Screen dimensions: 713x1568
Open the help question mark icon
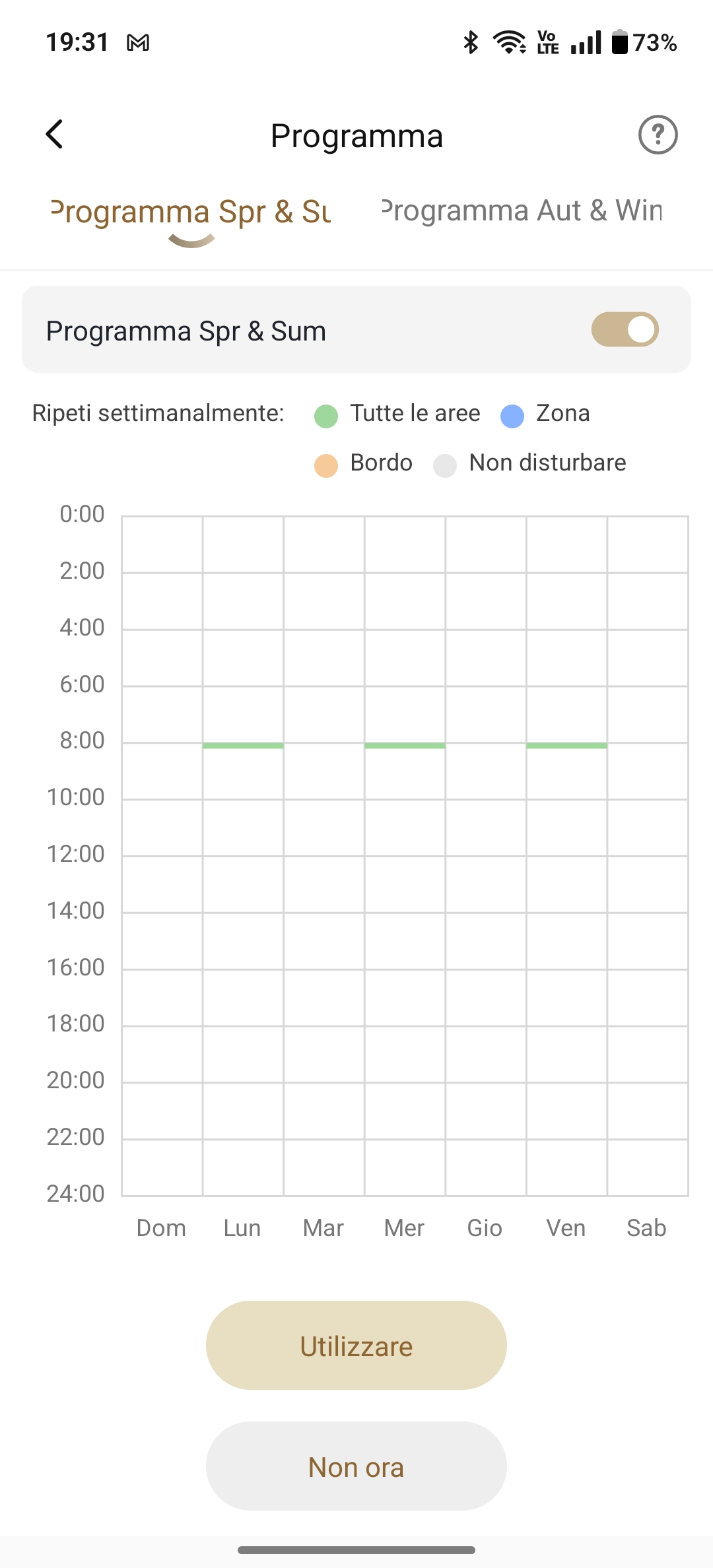pos(658,135)
